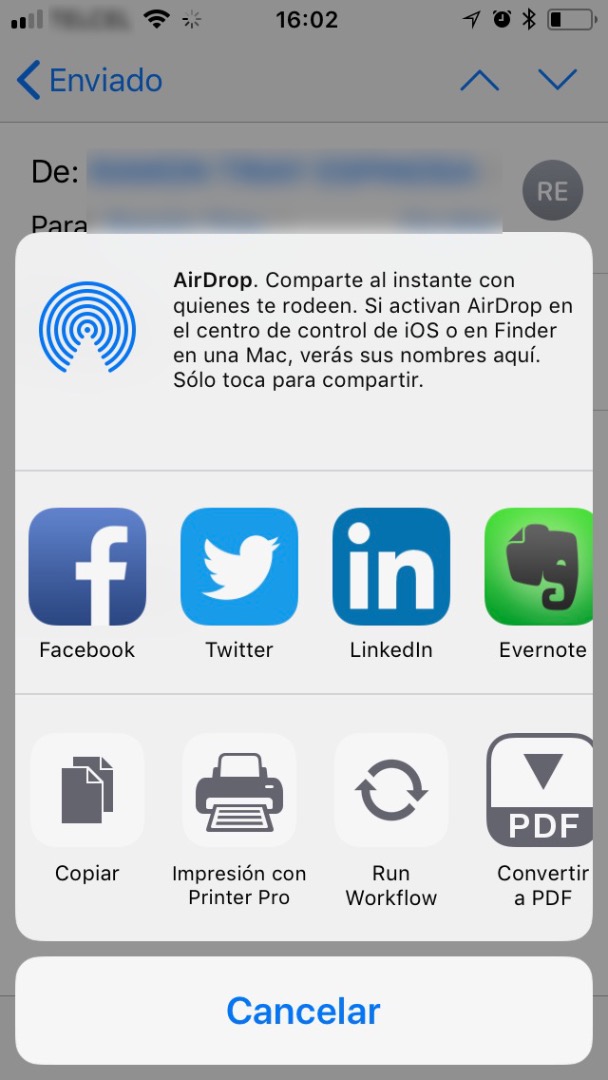Choose Impresión con Printer Pro
This screenshot has width=608, height=1080.
pos(239,791)
